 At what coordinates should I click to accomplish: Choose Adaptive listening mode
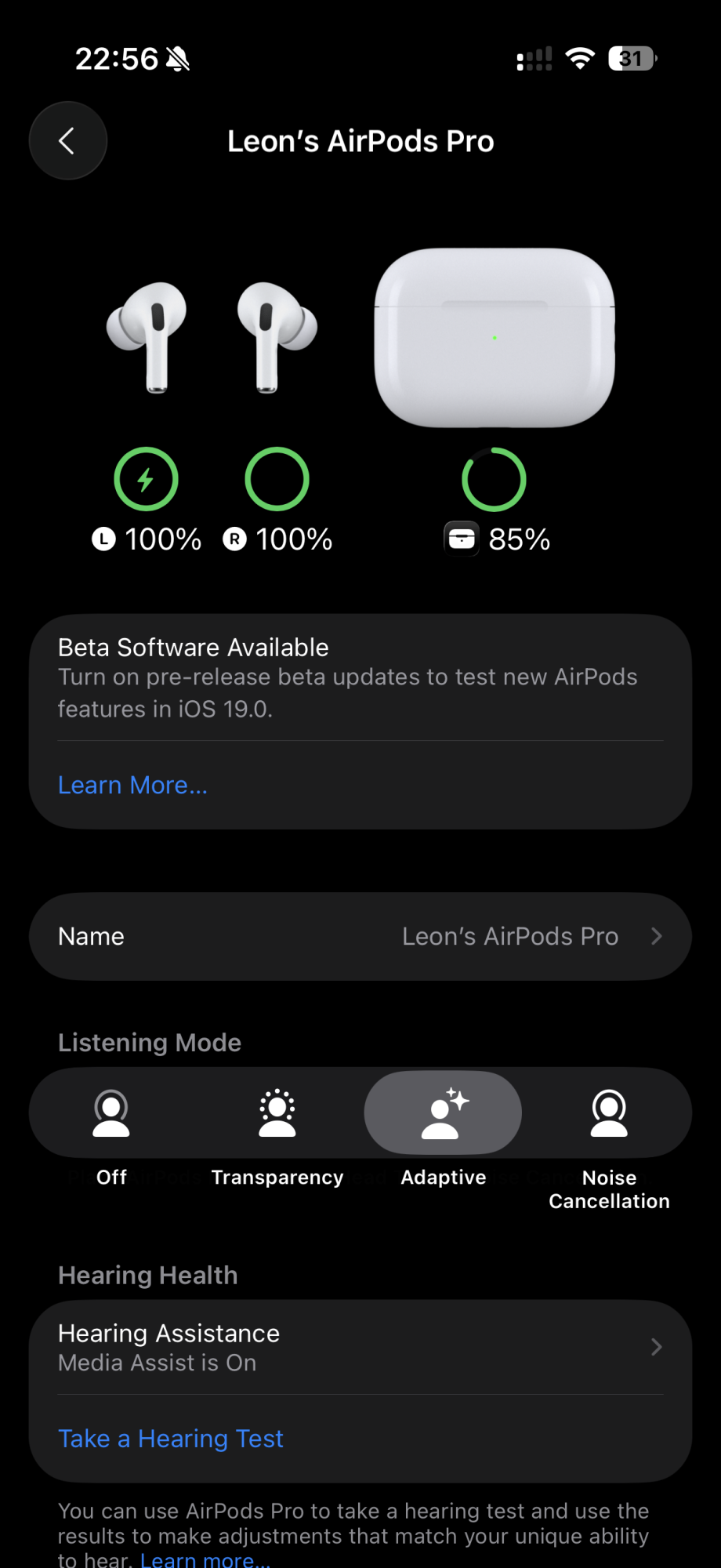(443, 1113)
